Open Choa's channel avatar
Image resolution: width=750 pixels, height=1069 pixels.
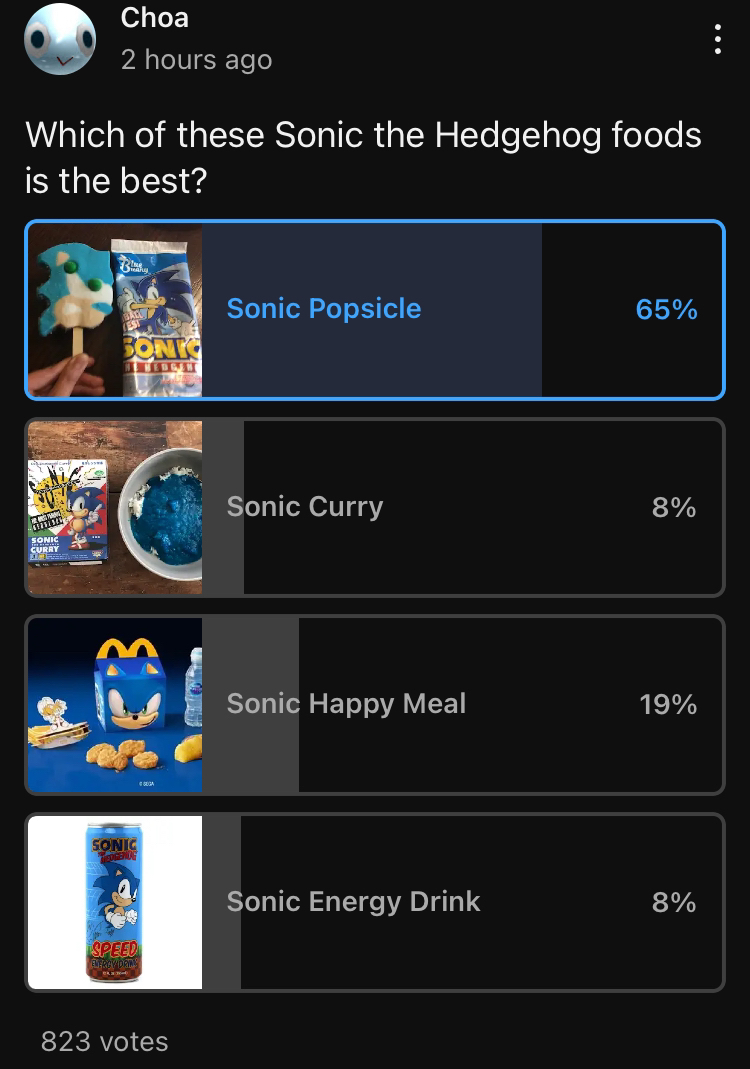coord(60,39)
